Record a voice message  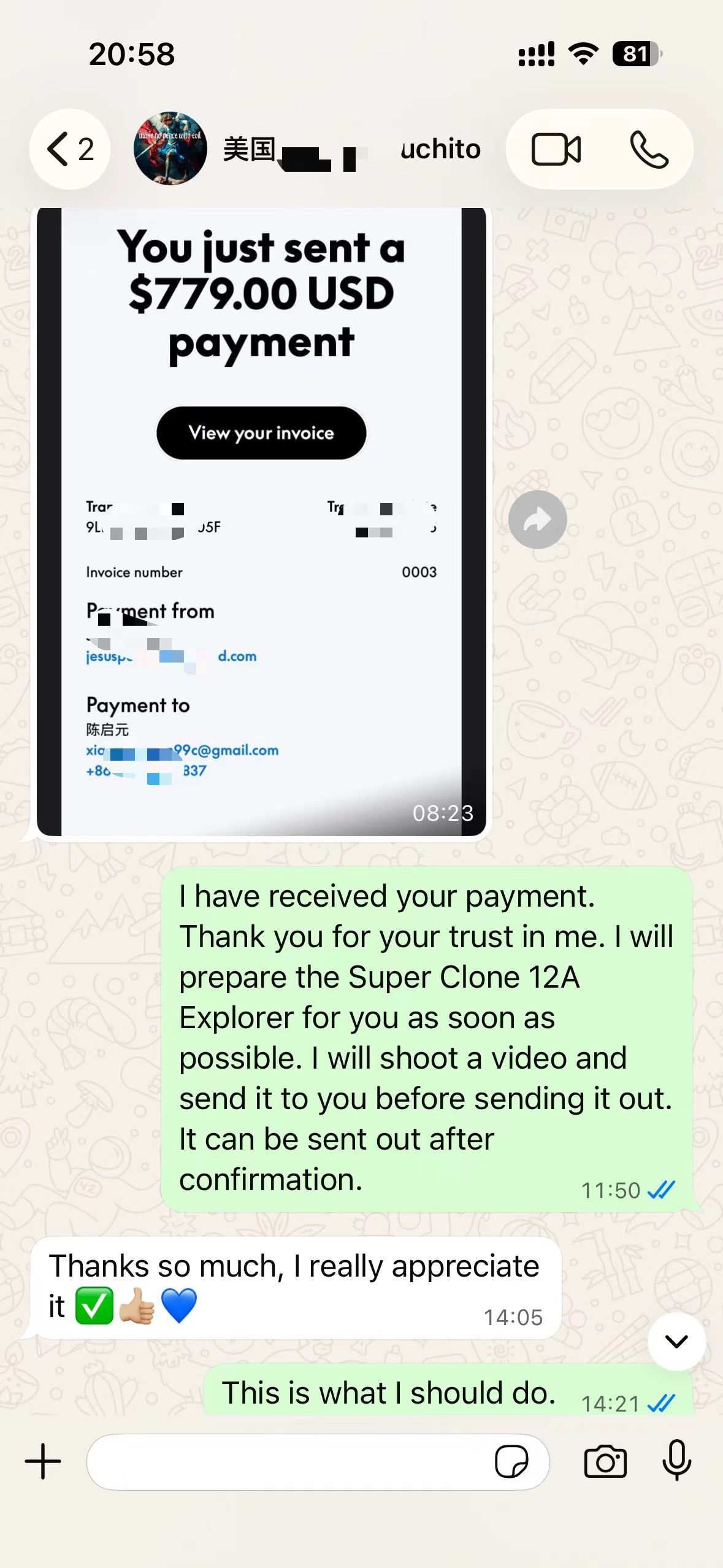(x=677, y=1461)
